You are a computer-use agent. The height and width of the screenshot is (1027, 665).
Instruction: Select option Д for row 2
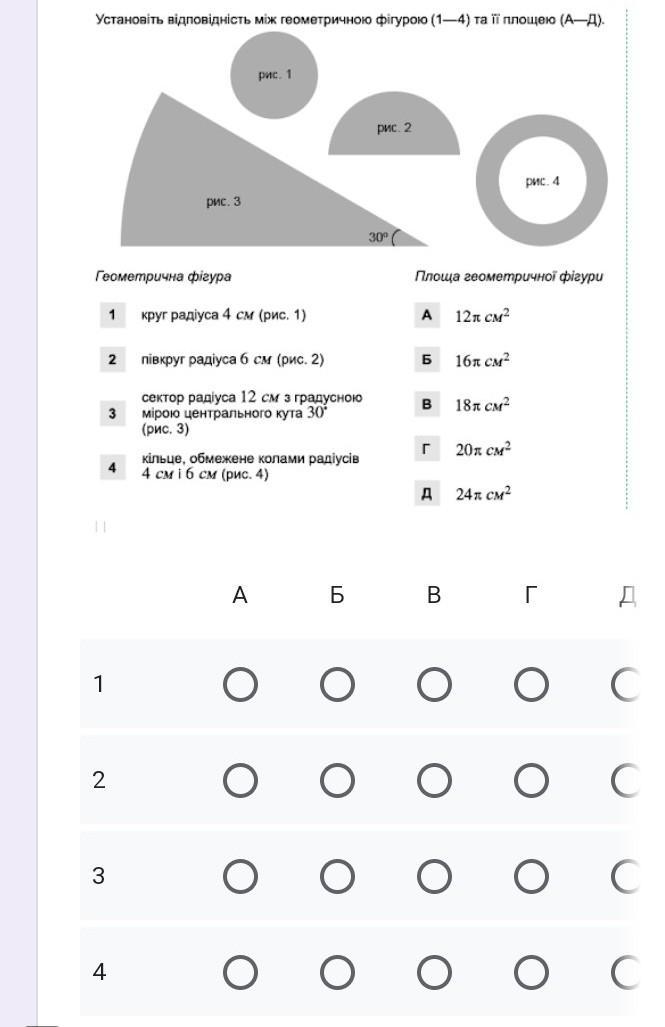[x=626, y=780]
